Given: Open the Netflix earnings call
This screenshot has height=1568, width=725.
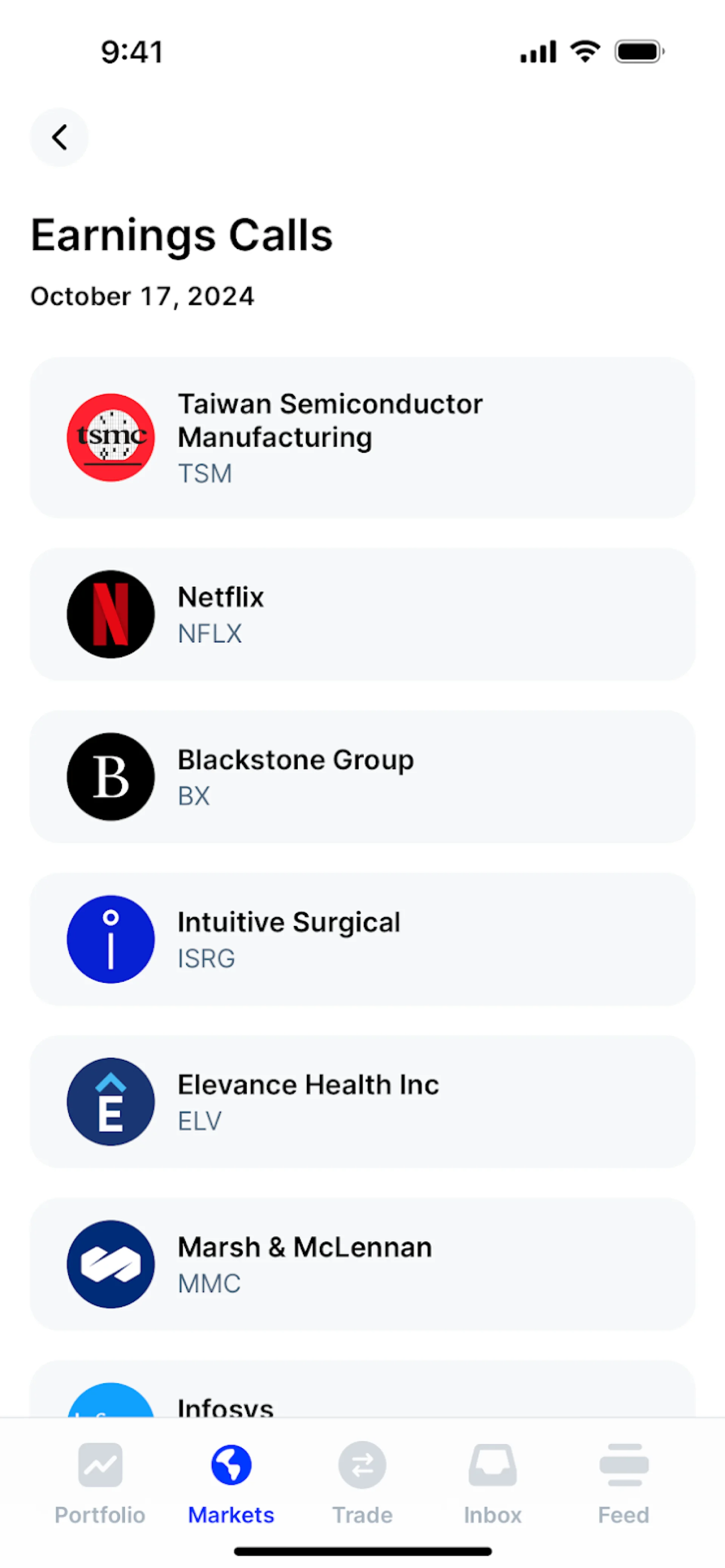Looking at the screenshot, I should [x=362, y=614].
